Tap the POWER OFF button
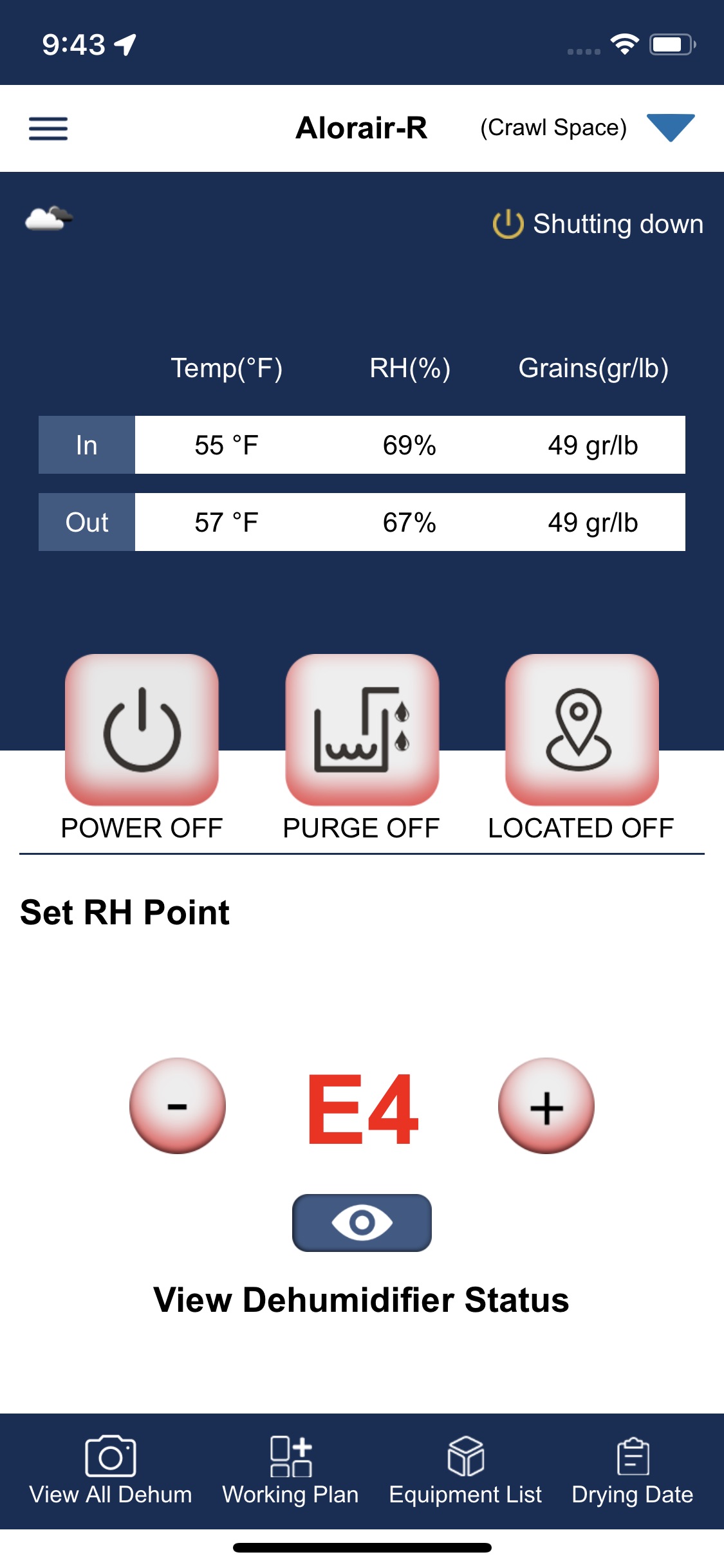The width and height of the screenshot is (724, 1568). coord(142,729)
